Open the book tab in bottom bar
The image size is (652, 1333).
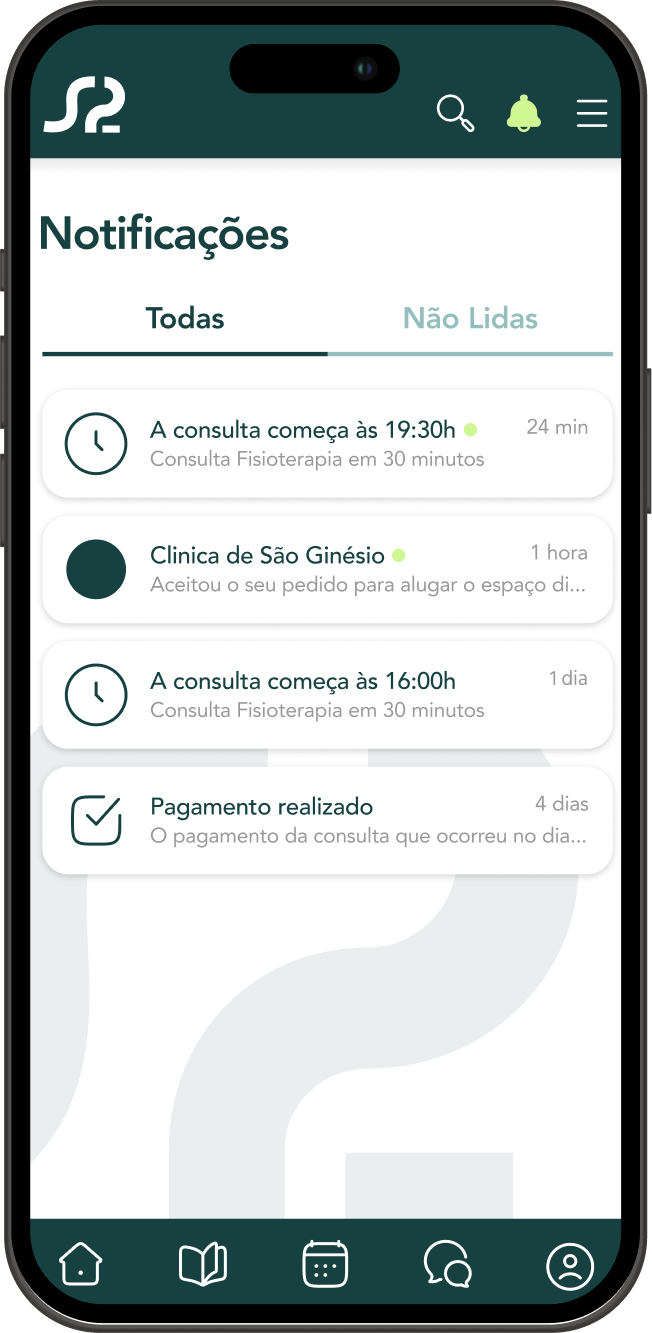[x=203, y=1264]
